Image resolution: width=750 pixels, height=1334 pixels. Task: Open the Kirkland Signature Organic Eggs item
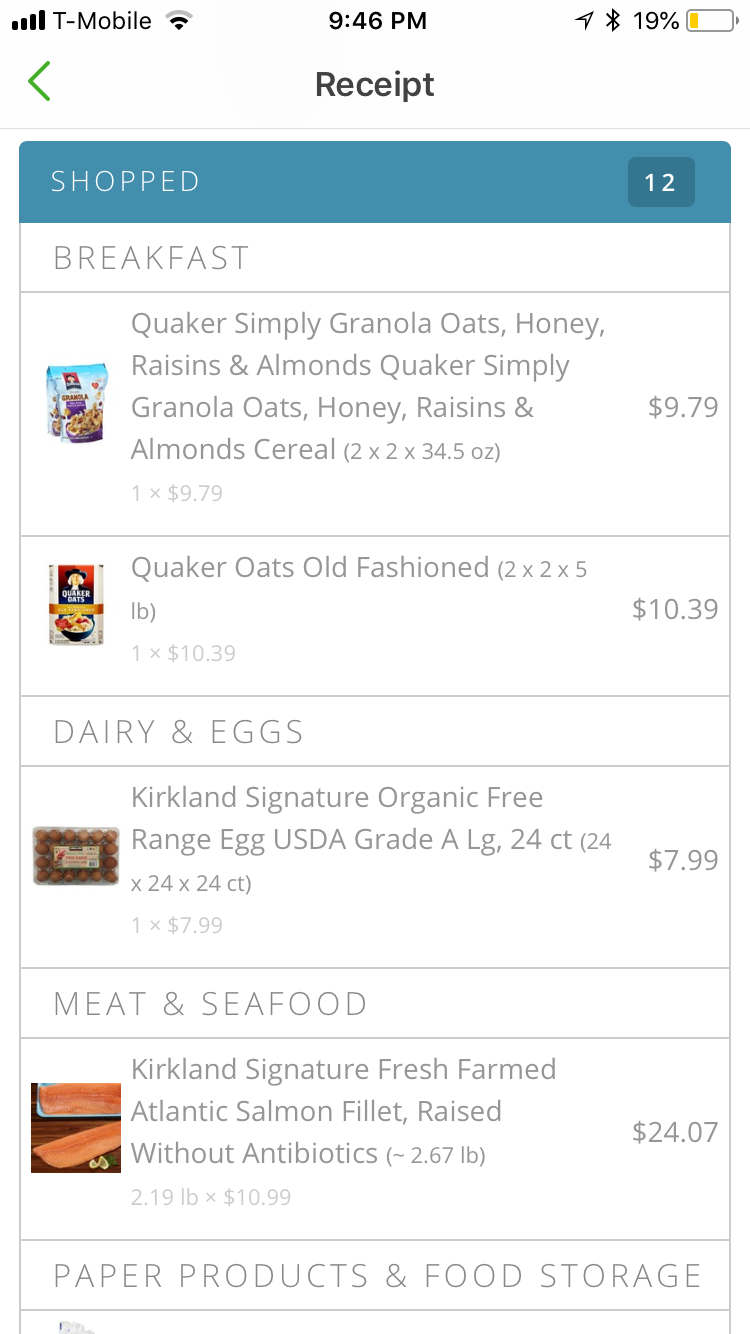(375, 858)
